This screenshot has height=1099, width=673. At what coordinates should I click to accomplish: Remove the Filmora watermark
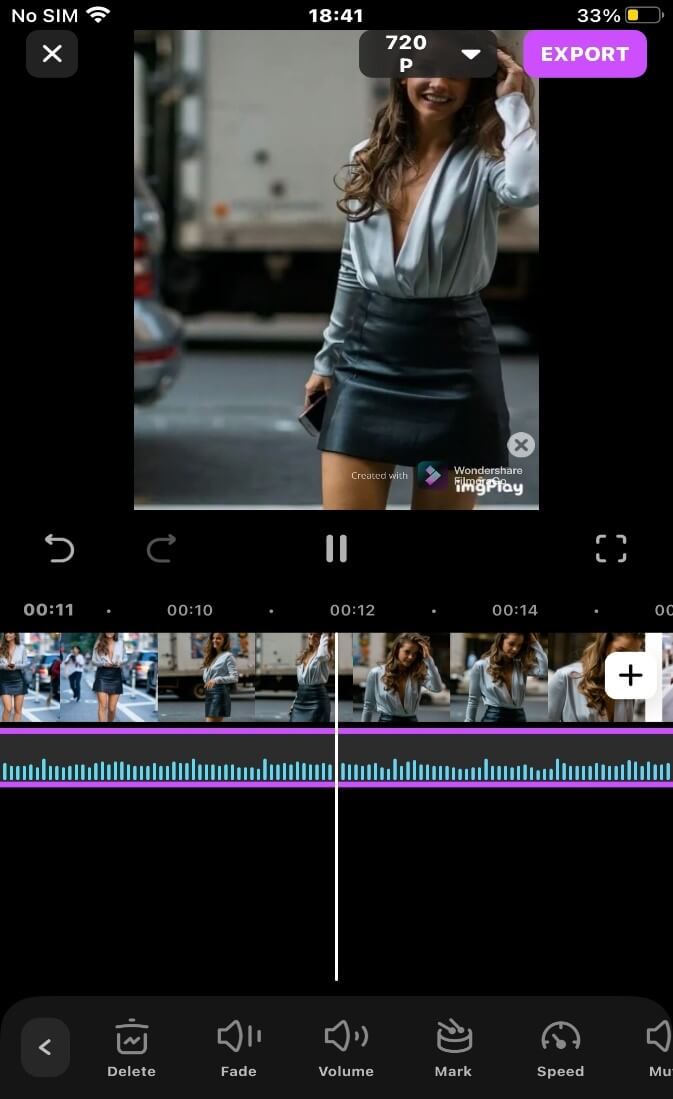click(520, 445)
